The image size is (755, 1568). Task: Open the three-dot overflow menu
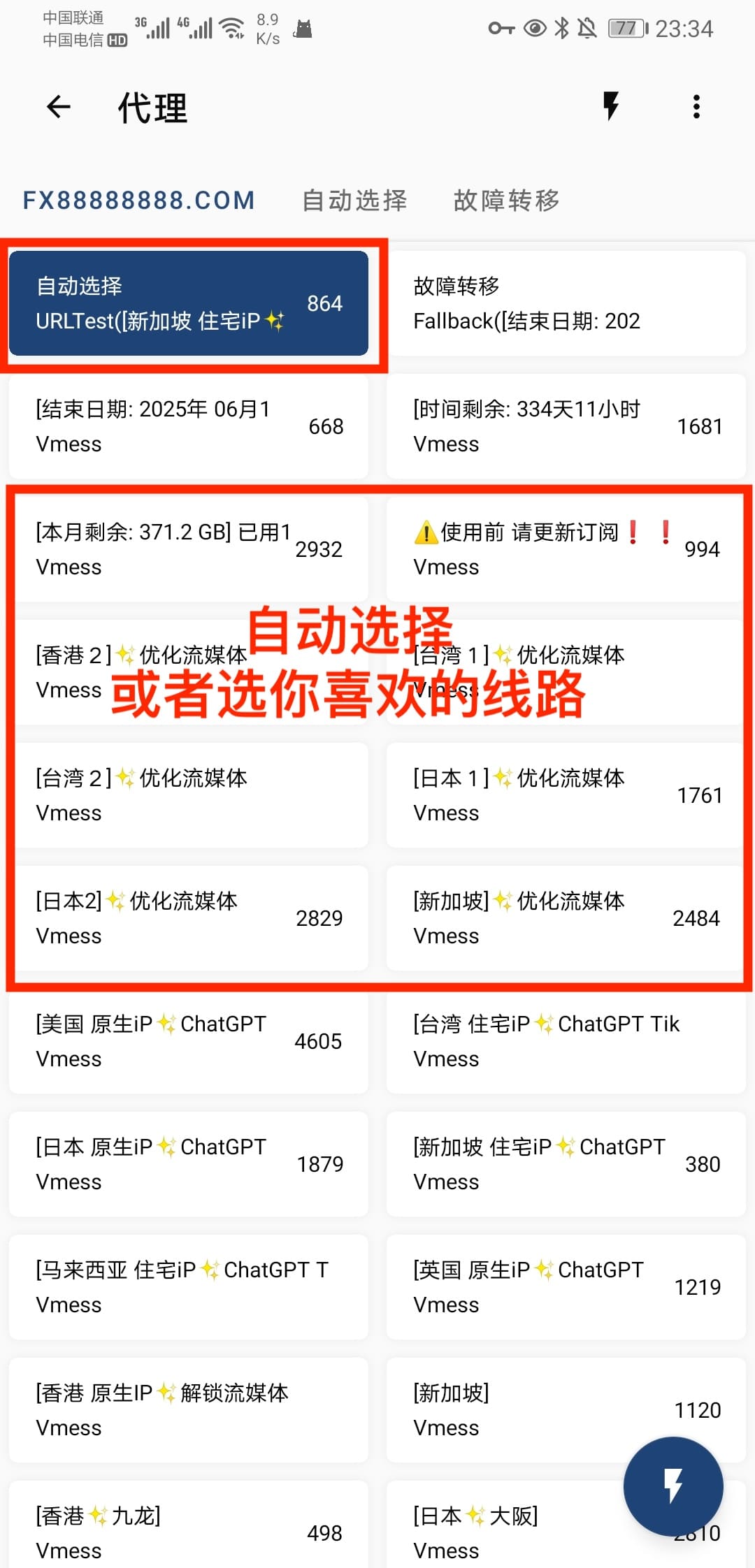tap(696, 106)
